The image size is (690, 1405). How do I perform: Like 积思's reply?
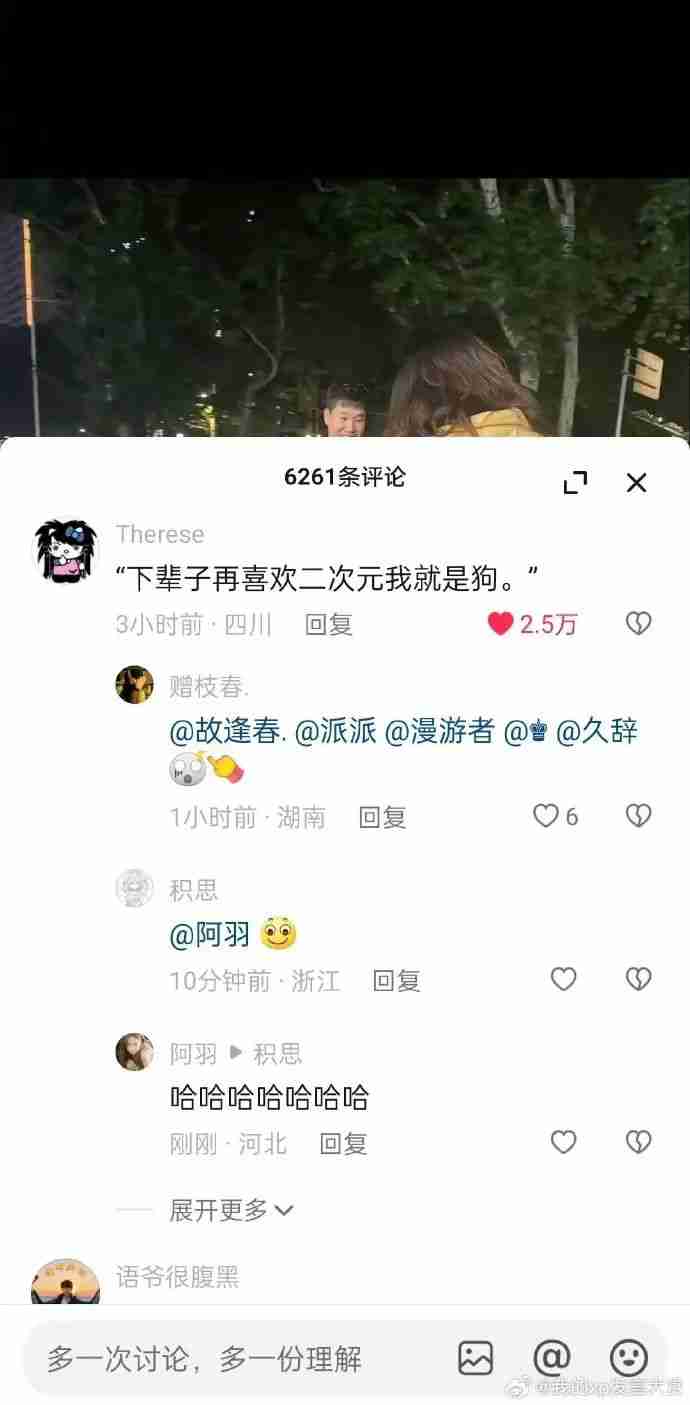[x=564, y=980]
